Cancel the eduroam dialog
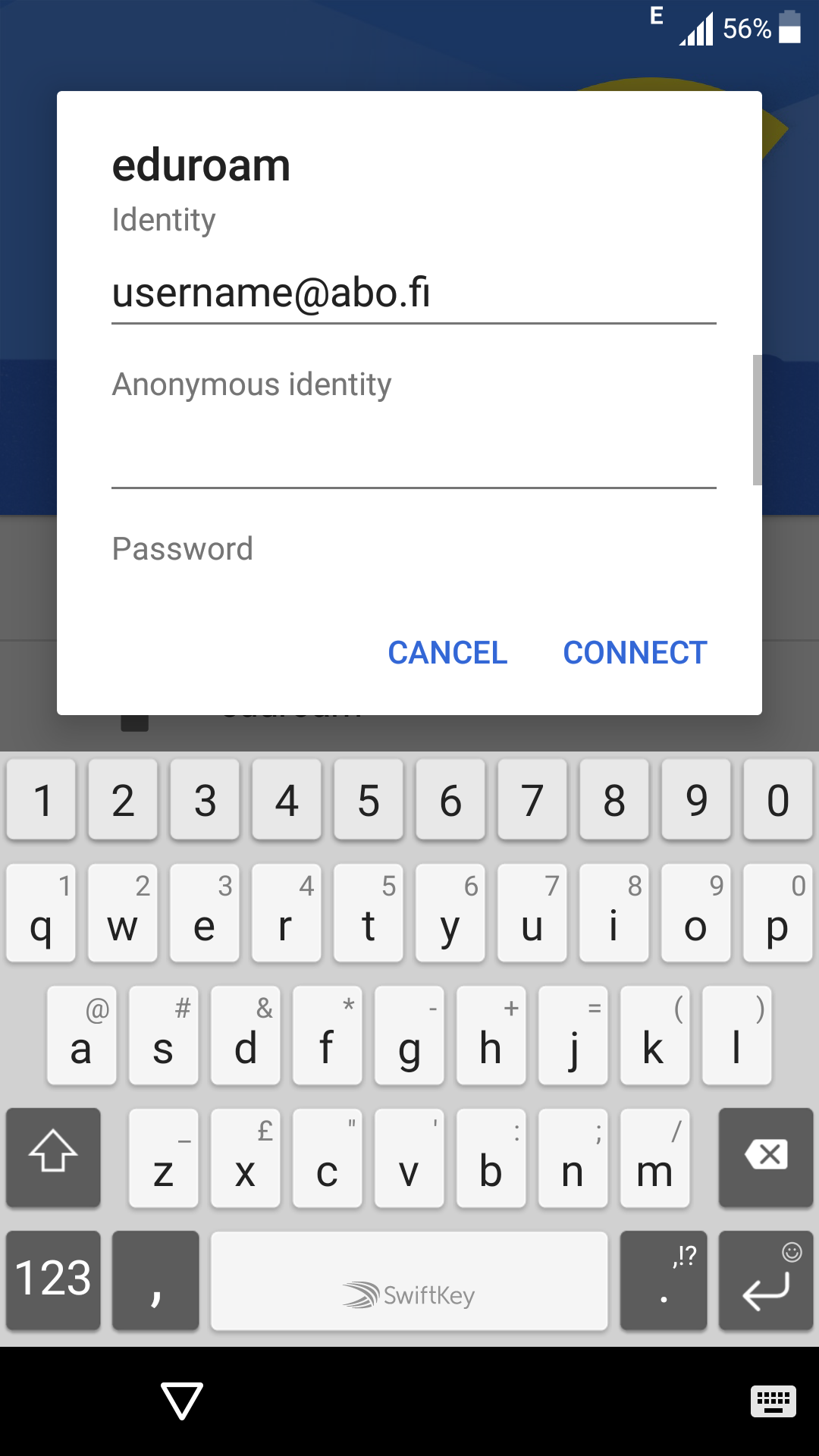 [447, 653]
